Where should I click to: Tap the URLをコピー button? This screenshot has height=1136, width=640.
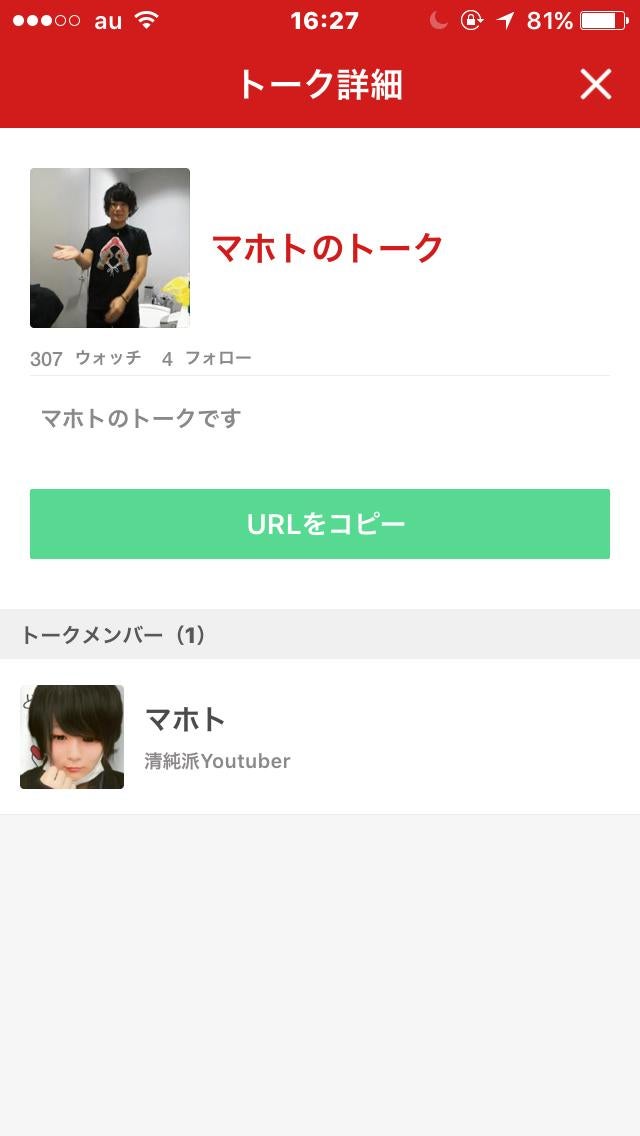(320, 524)
